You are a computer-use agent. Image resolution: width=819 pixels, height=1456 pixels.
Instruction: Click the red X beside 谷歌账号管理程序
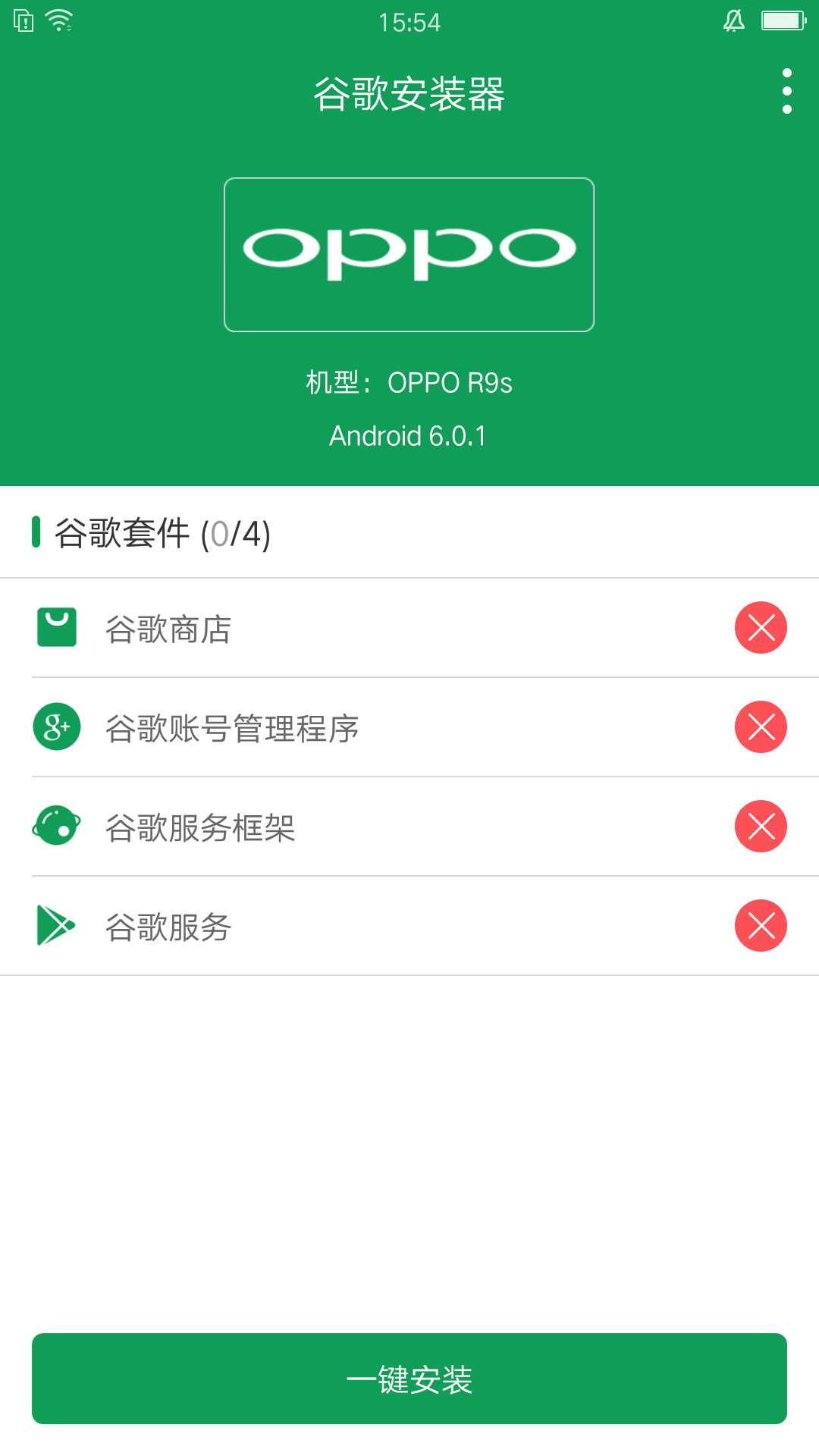coord(761,727)
